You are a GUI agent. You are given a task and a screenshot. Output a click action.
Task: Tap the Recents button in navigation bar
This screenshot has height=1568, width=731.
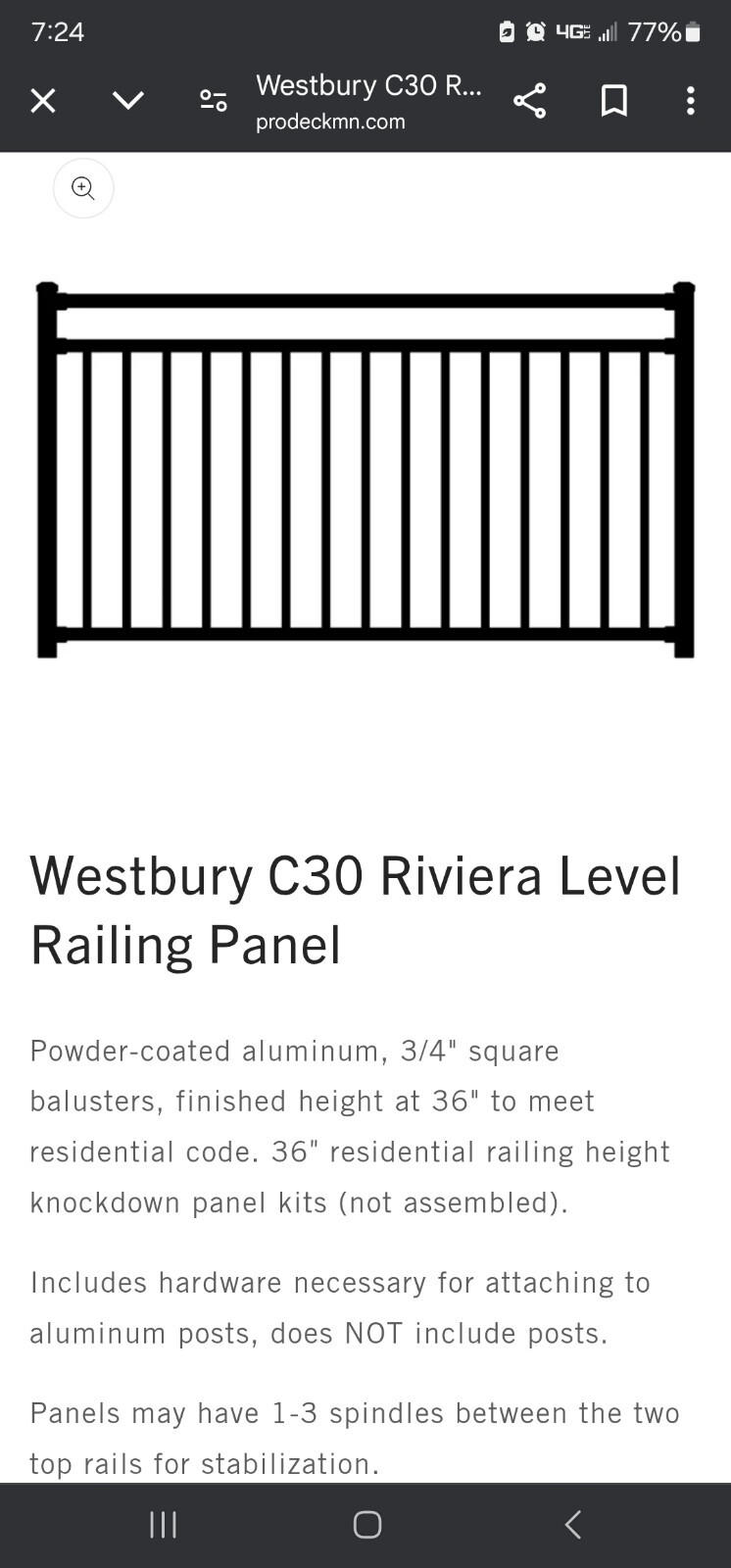pyautogui.click(x=163, y=1524)
